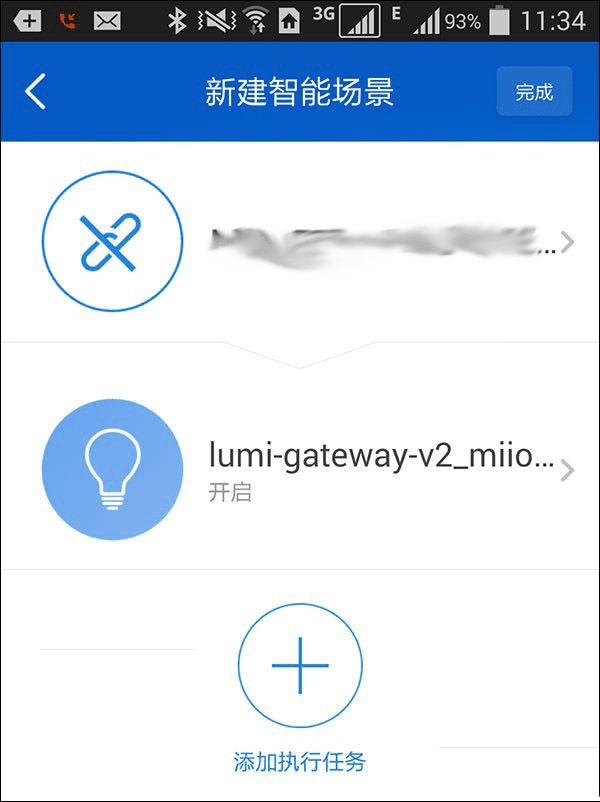The image size is (600, 802).
Task: Go back from 新建智能场景
Action: (x=36, y=92)
